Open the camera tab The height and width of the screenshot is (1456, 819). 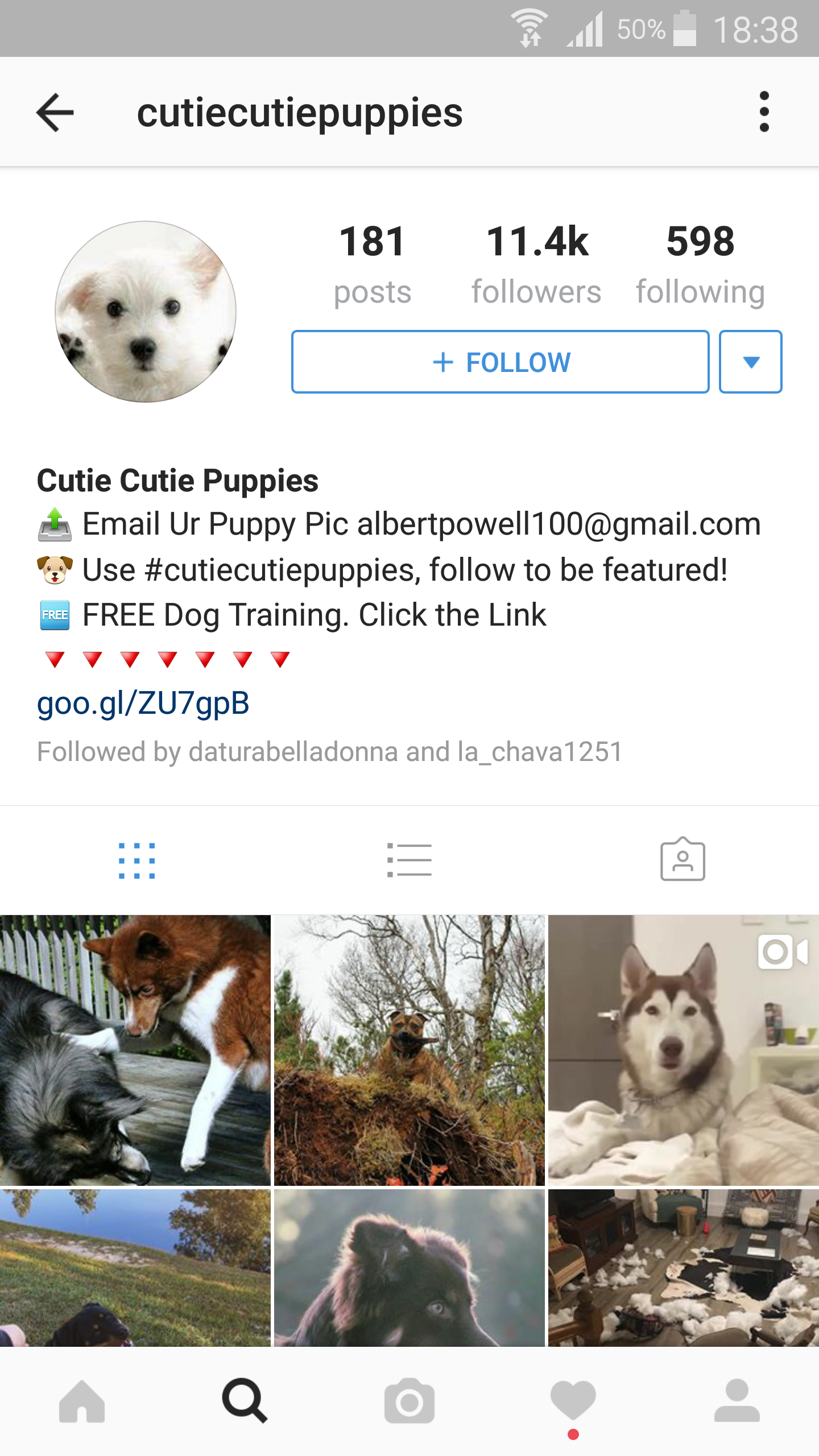tap(409, 1401)
